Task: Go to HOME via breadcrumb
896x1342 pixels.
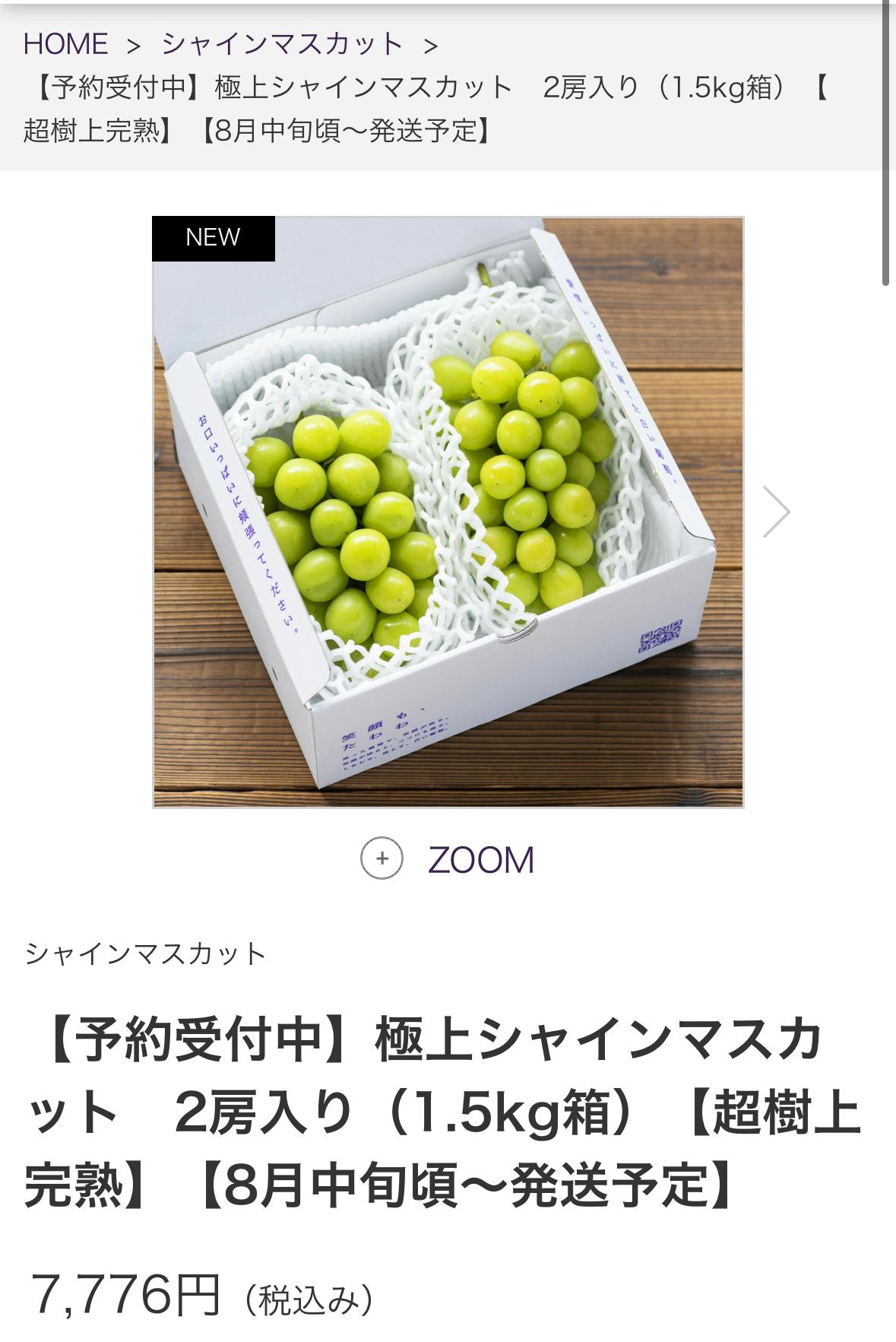Action: [x=65, y=44]
